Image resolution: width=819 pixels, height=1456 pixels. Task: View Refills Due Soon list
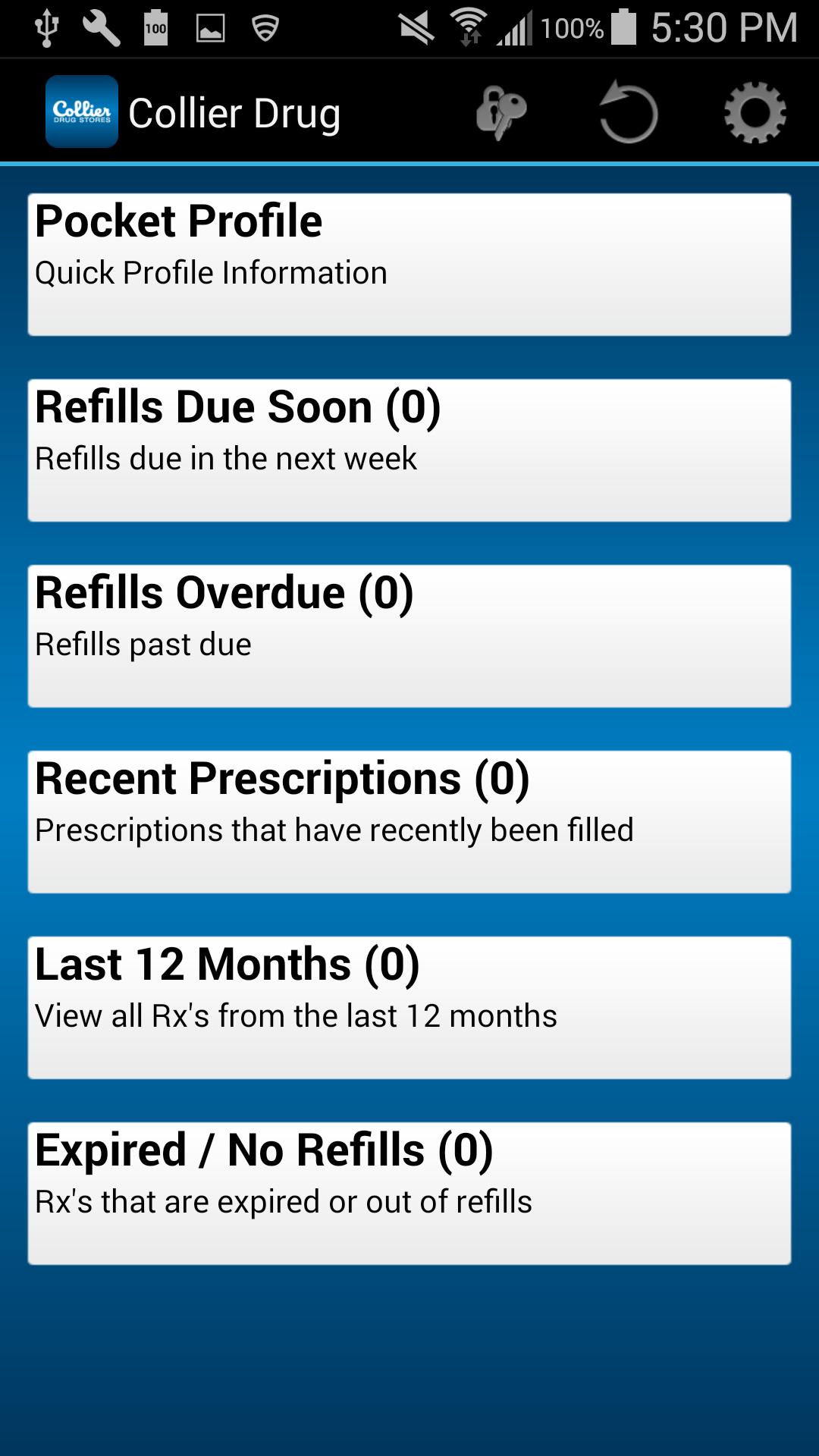tap(409, 450)
